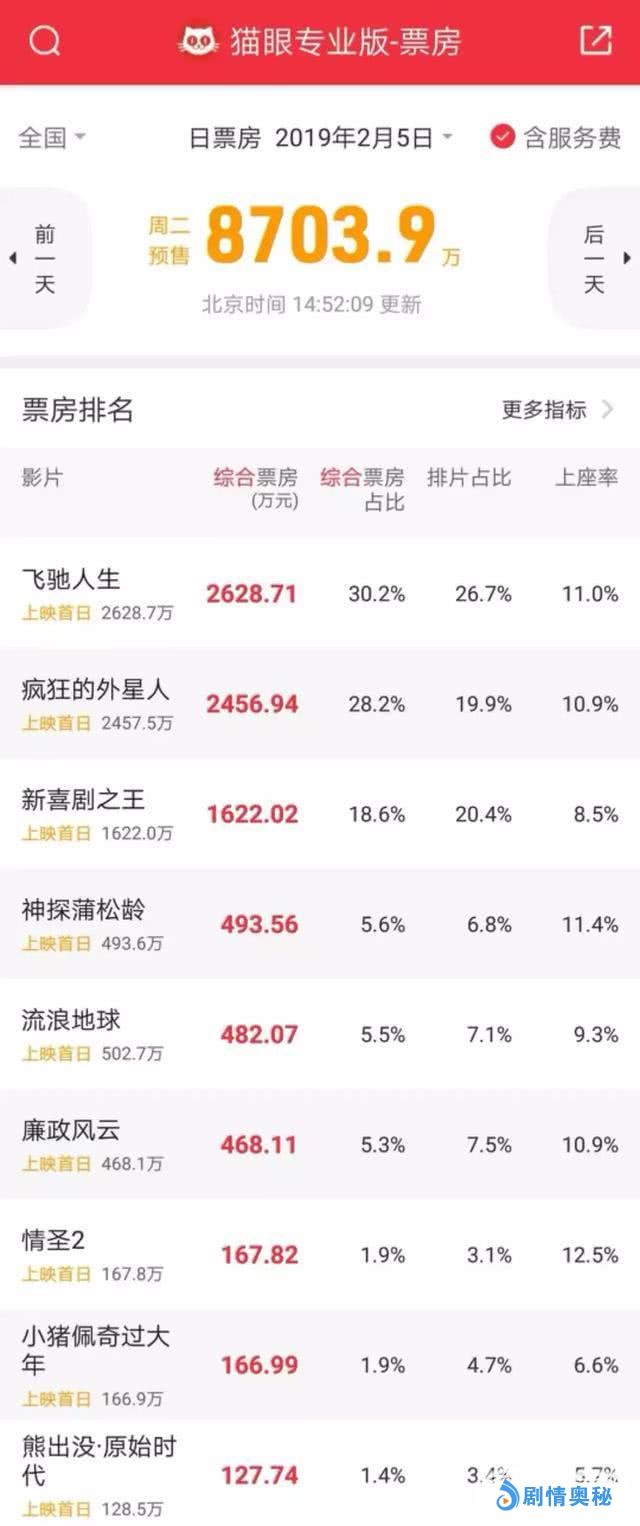Open the 廉政风云 movie row
The width and height of the screenshot is (640, 1526).
point(320,1143)
